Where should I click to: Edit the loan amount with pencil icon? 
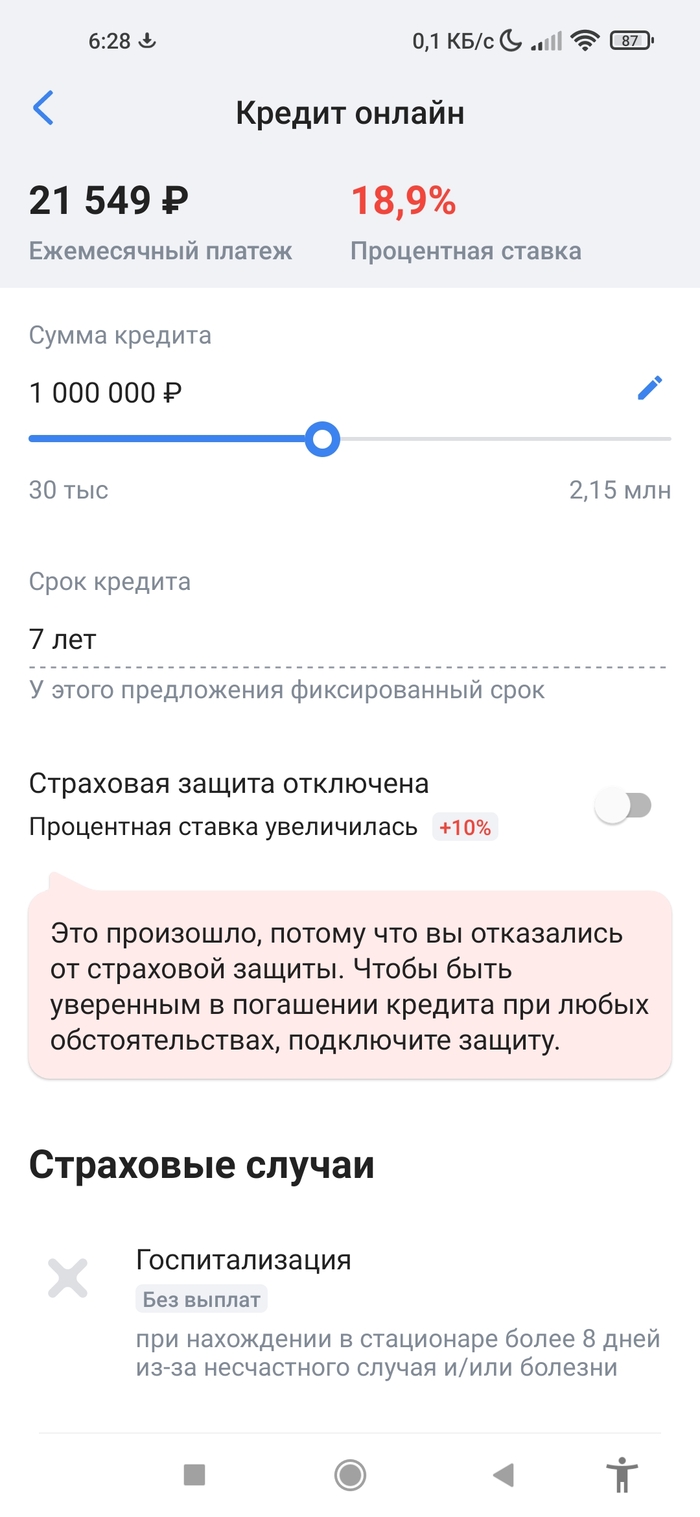[650, 389]
